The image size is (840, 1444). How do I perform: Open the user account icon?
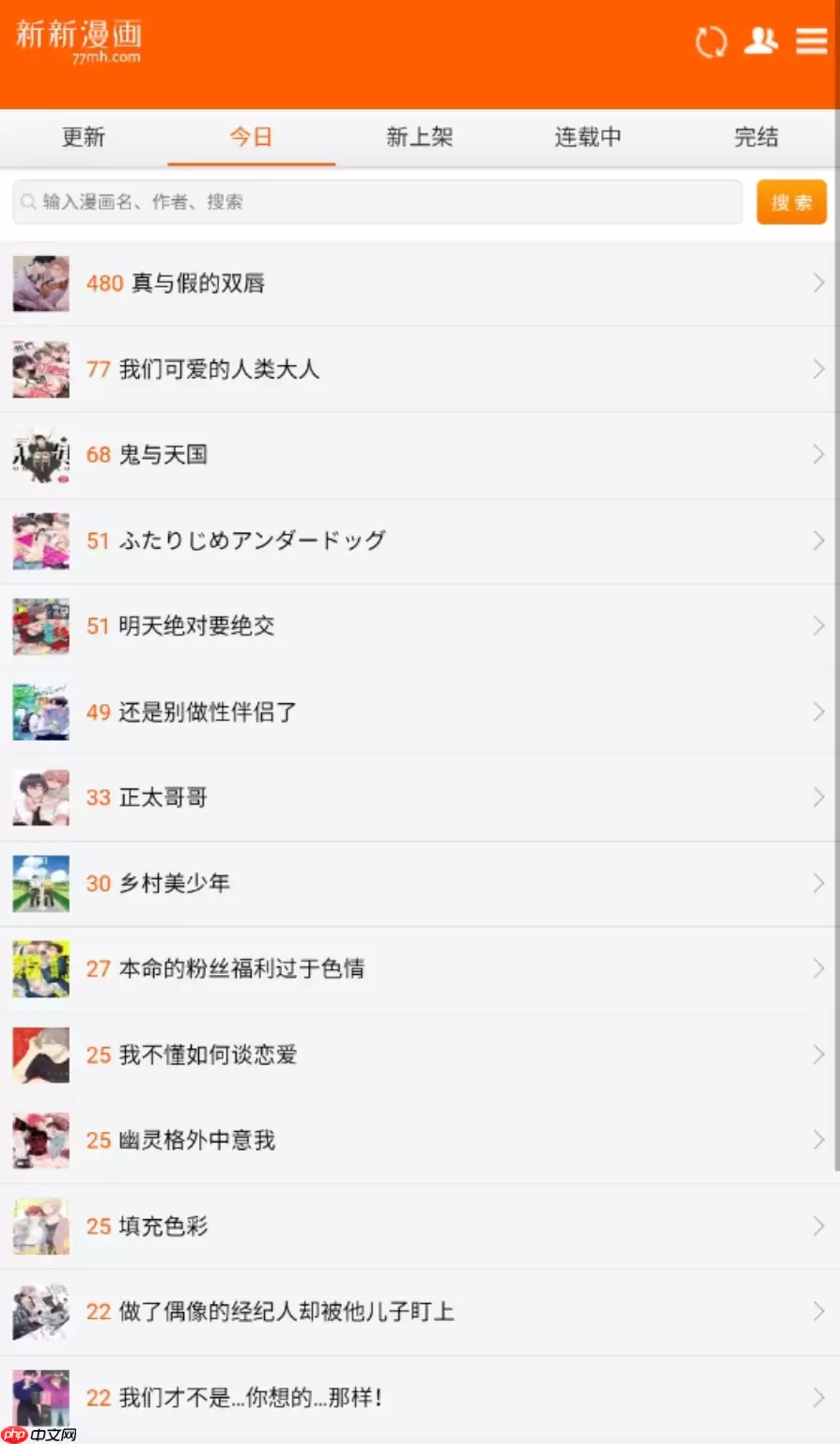coord(761,41)
